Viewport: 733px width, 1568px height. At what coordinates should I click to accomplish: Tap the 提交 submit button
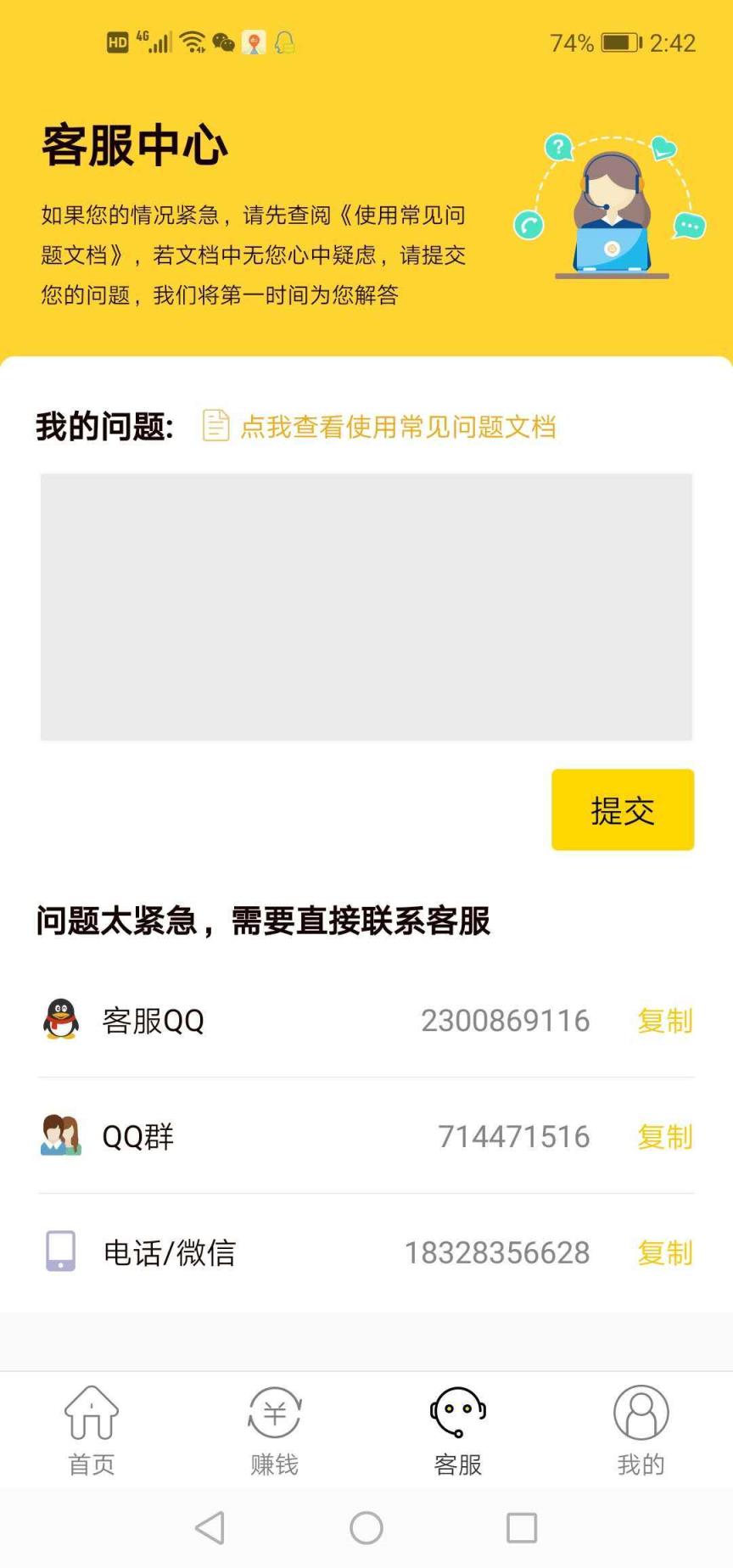(x=622, y=810)
